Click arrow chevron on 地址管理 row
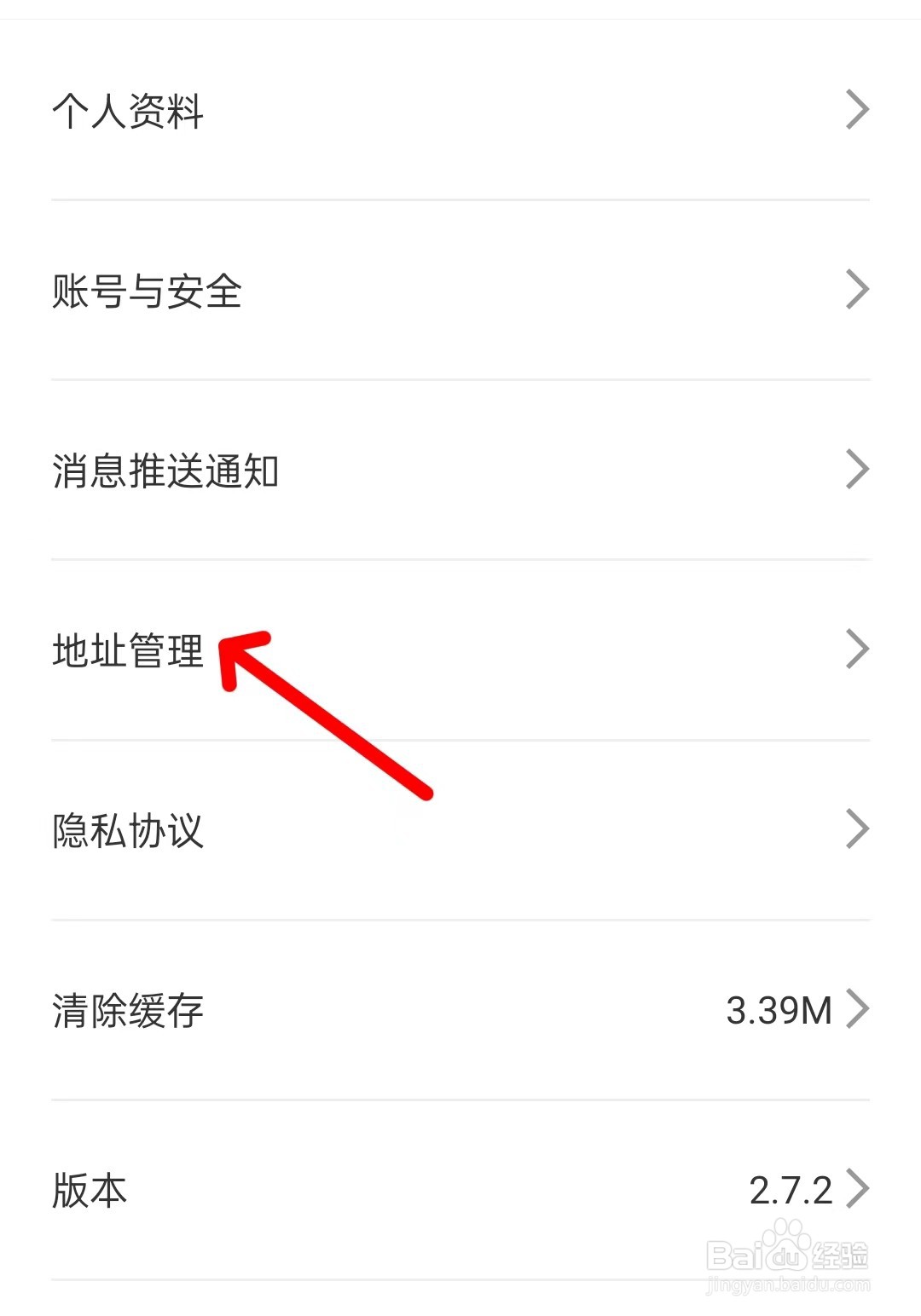 point(858,648)
